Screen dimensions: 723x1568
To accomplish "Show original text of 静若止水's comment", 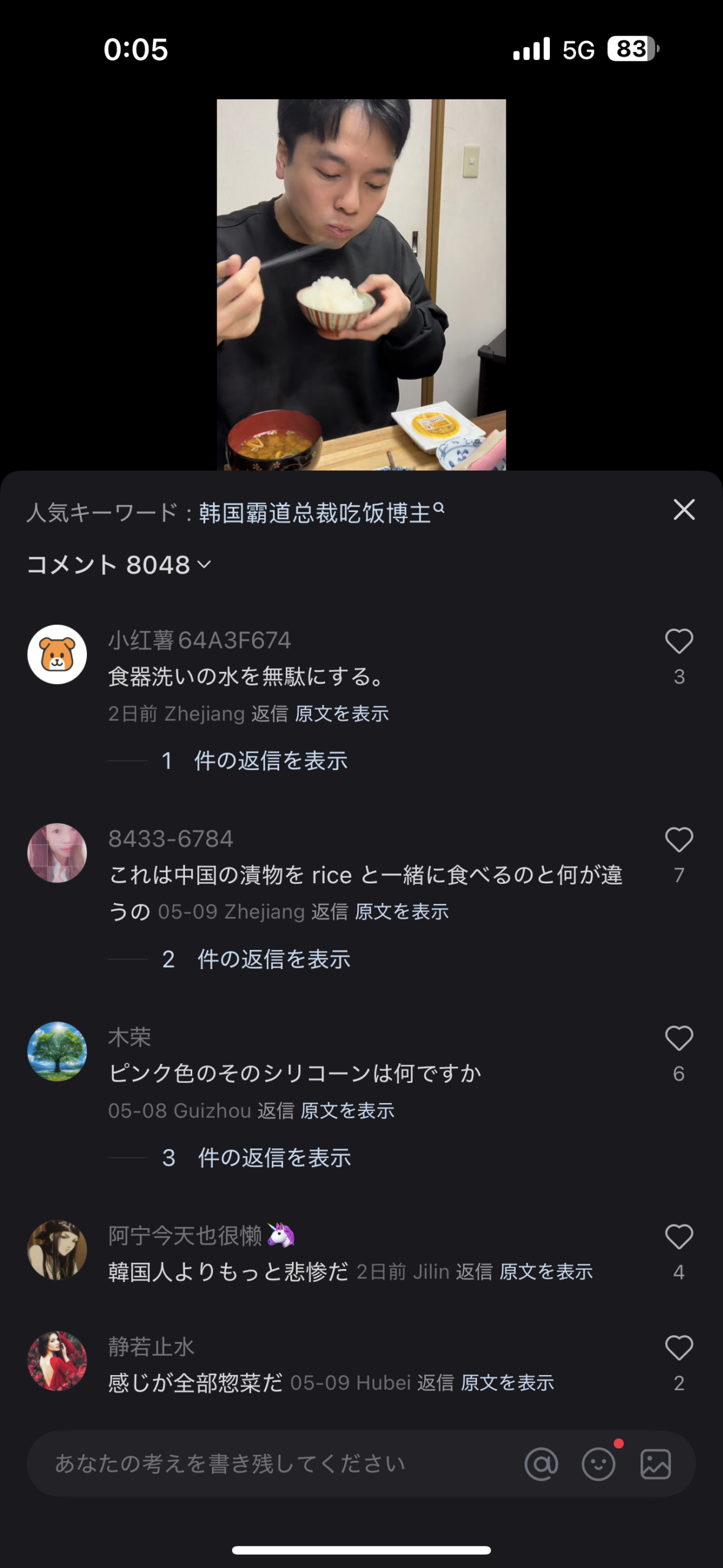I will click(507, 1382).
